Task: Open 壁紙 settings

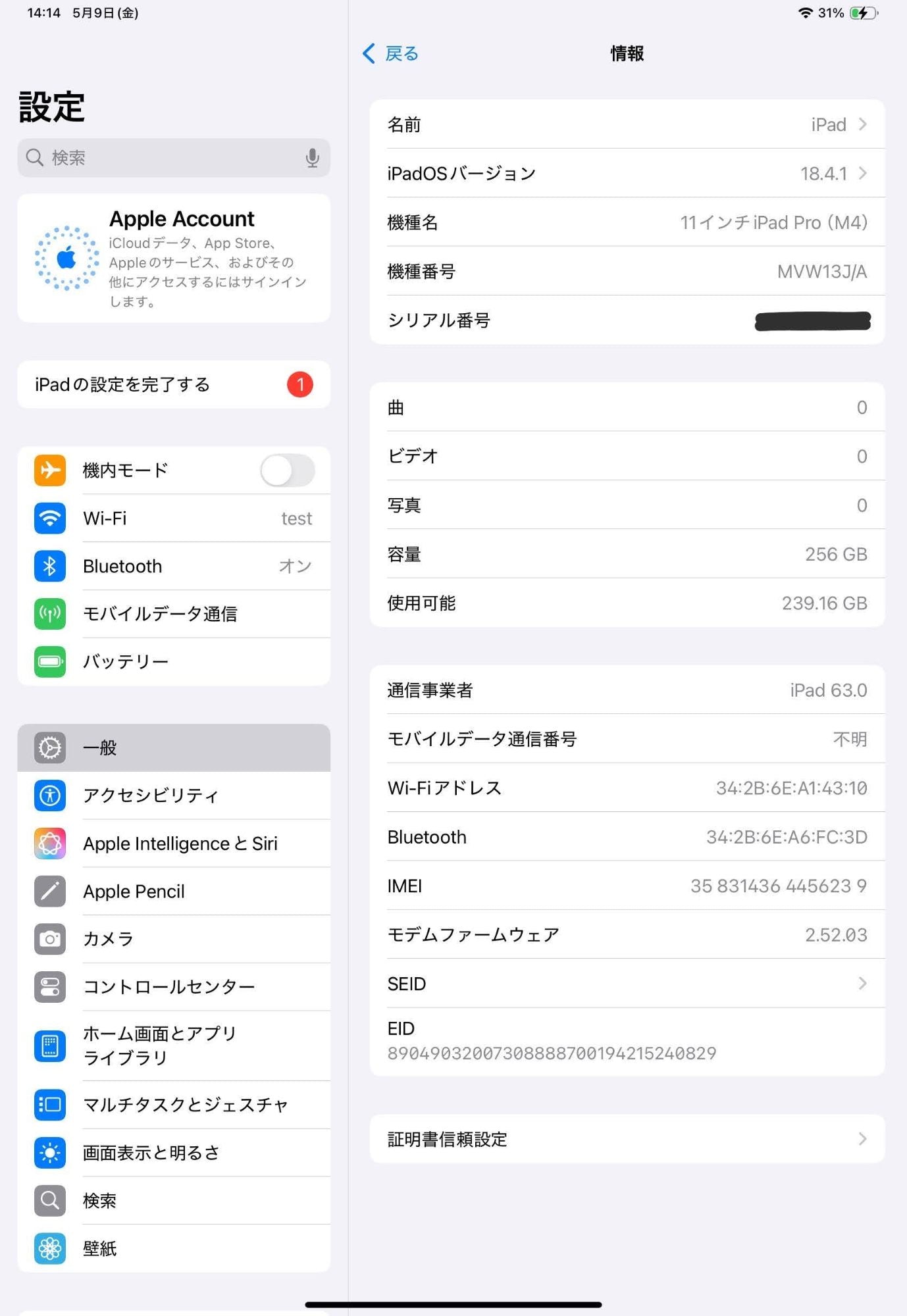Action: 174,1248
